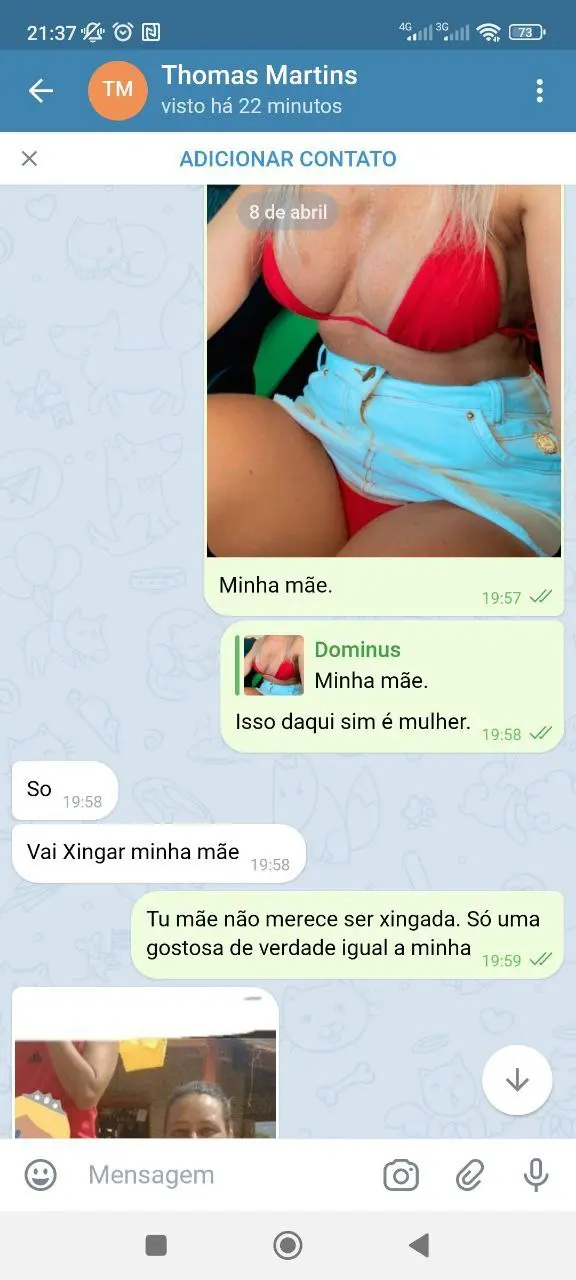
Task: Open recent apps with square button
Action: [156, 1245]
